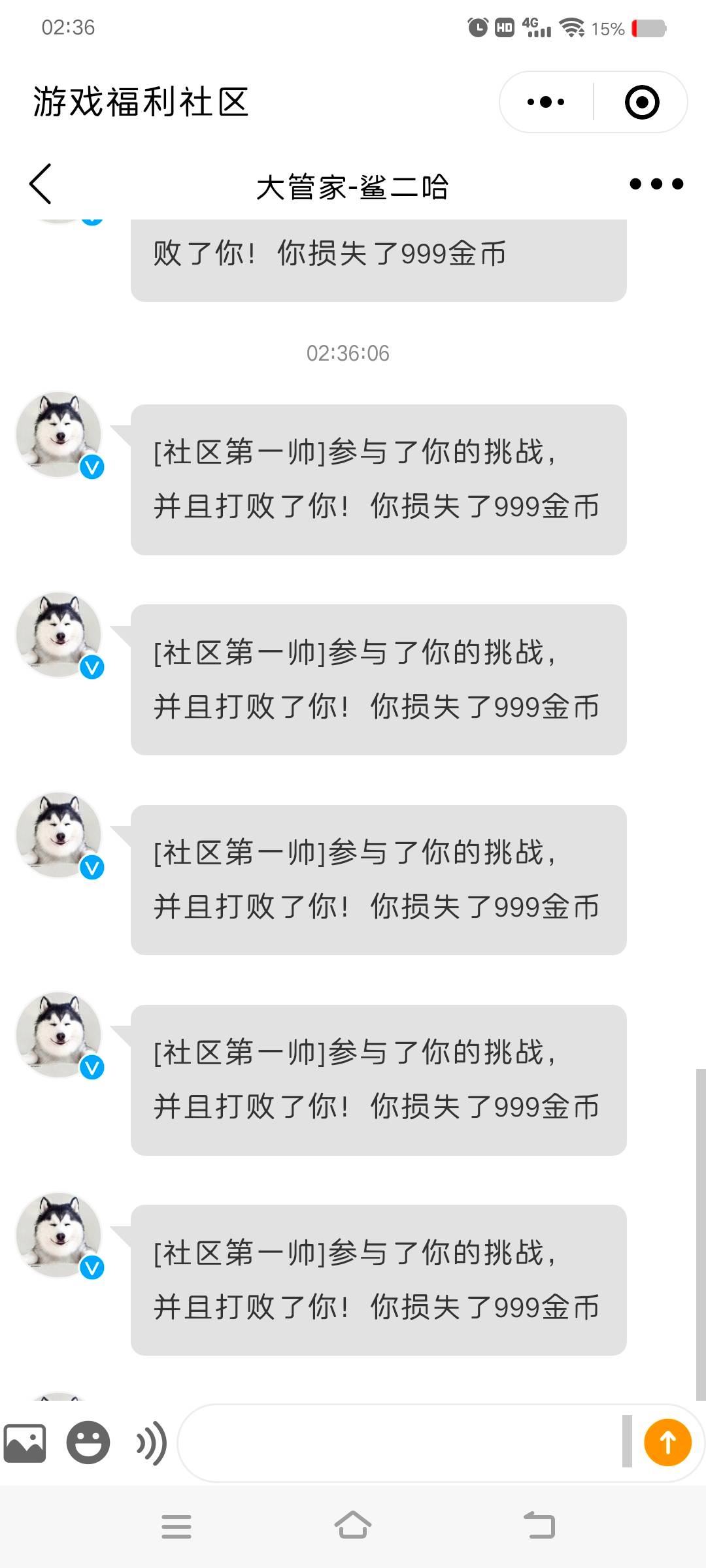Close the mini program via target icon
706x1568 pixels.
coord(641,102)
